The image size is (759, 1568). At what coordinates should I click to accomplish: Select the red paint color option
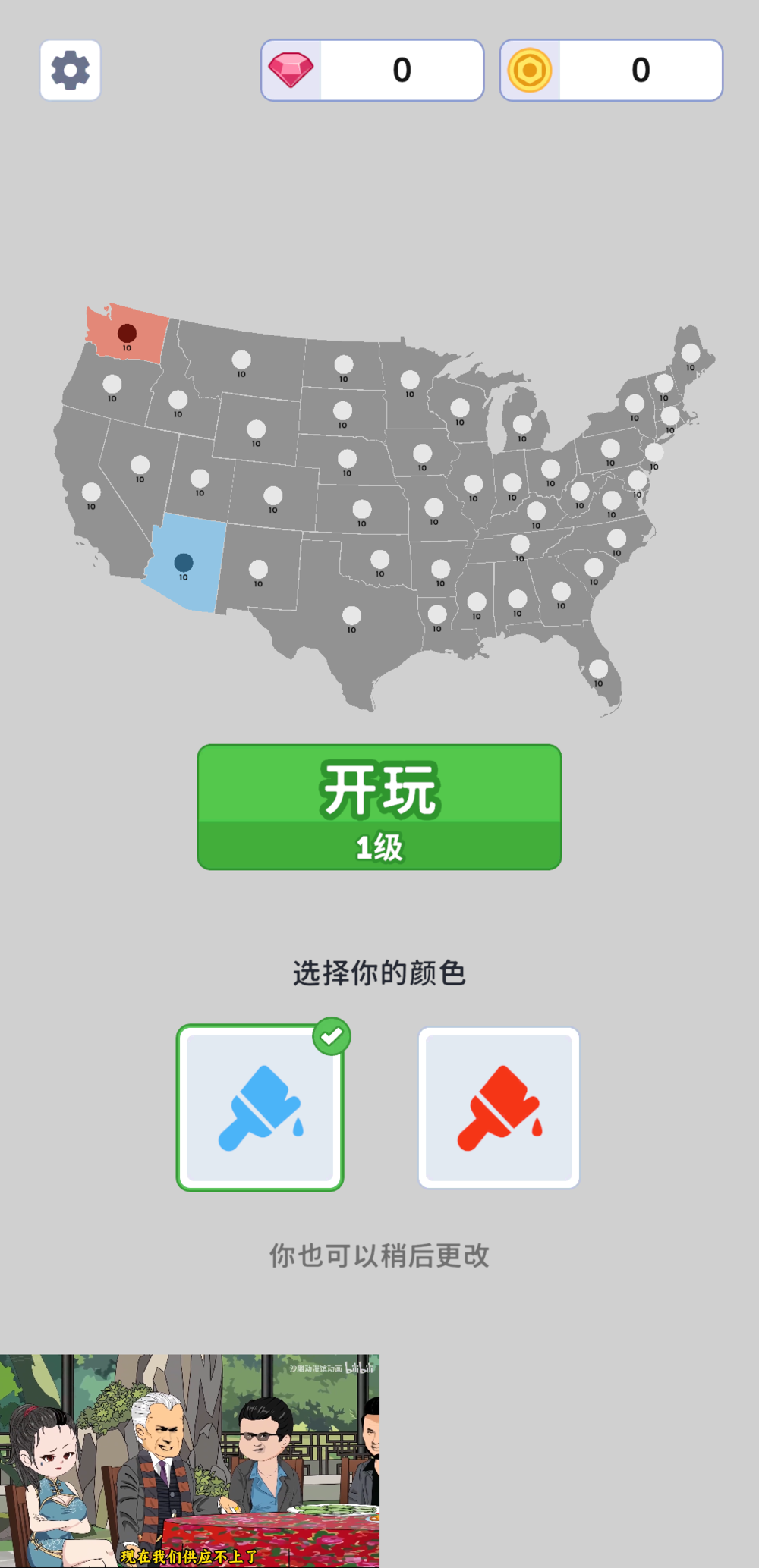(499, 1107)
